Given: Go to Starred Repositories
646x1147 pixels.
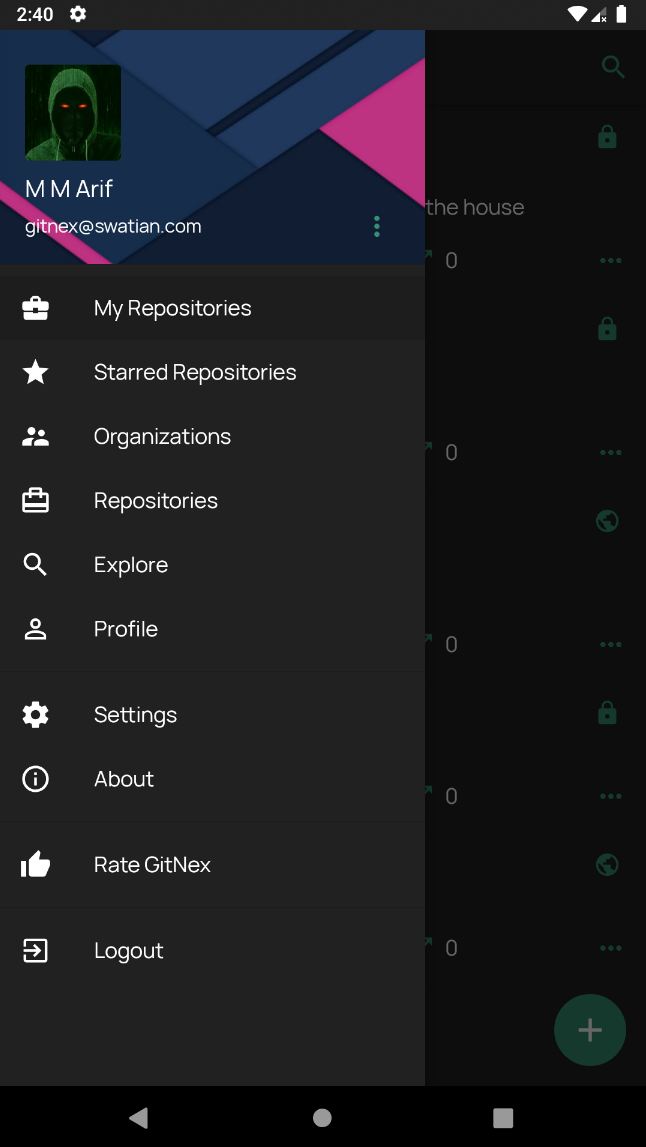Looking at the screenshot, I should coord(194,372).
